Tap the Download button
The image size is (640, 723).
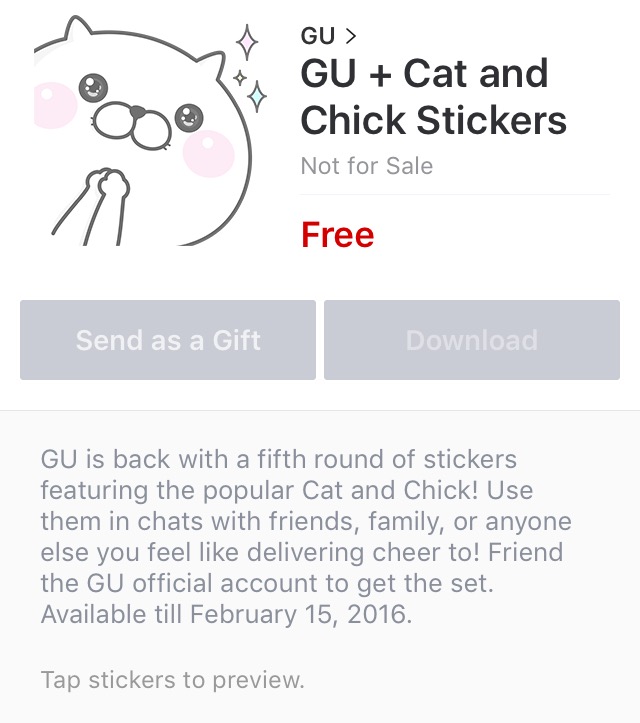471,340
